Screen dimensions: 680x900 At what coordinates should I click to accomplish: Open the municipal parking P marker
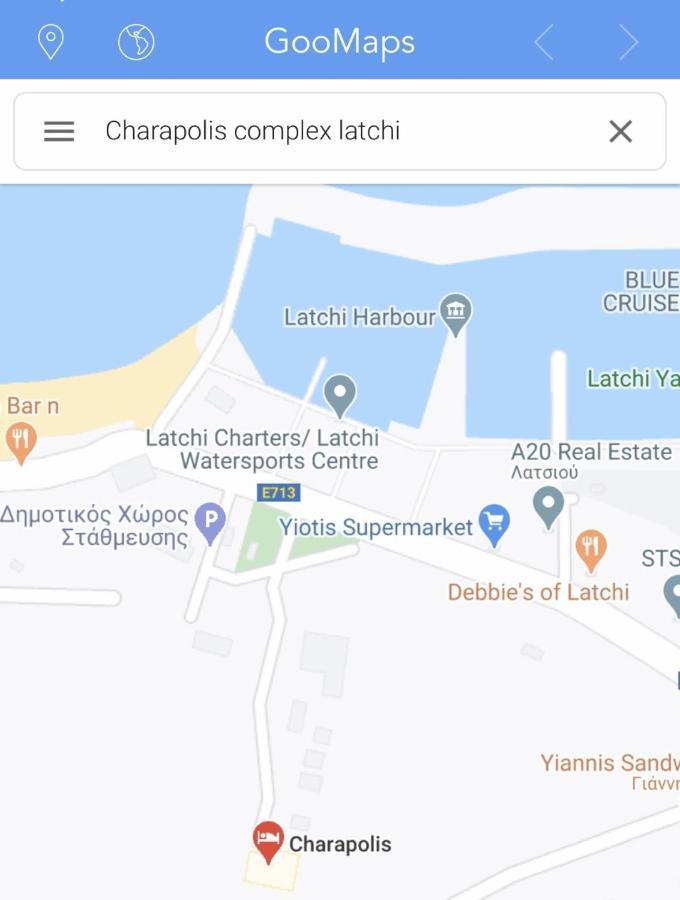(x=209, y=521)
